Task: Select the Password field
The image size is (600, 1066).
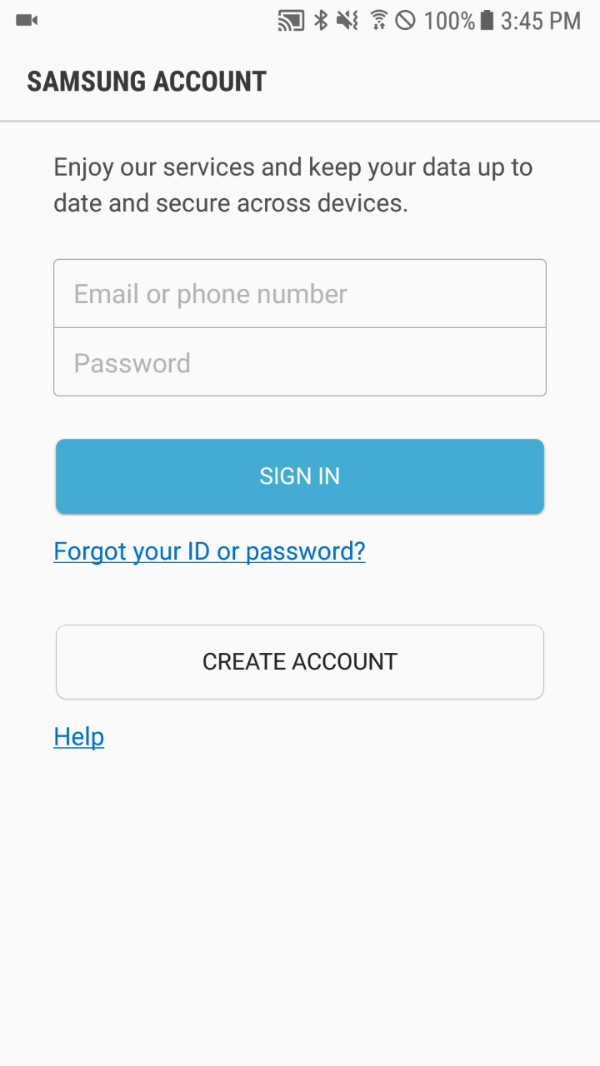Action: pyautogui.click(x=300, y=362)
